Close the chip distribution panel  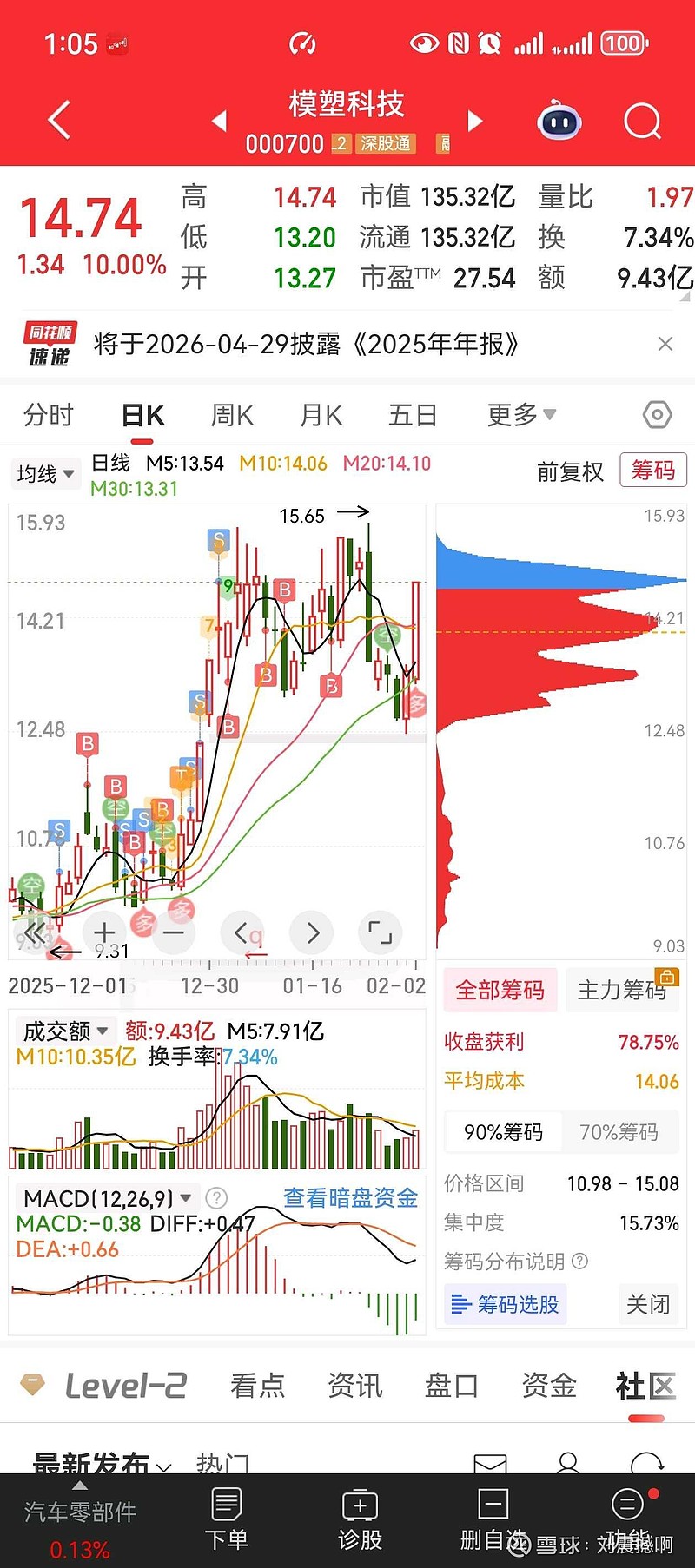coord(648,1304)
